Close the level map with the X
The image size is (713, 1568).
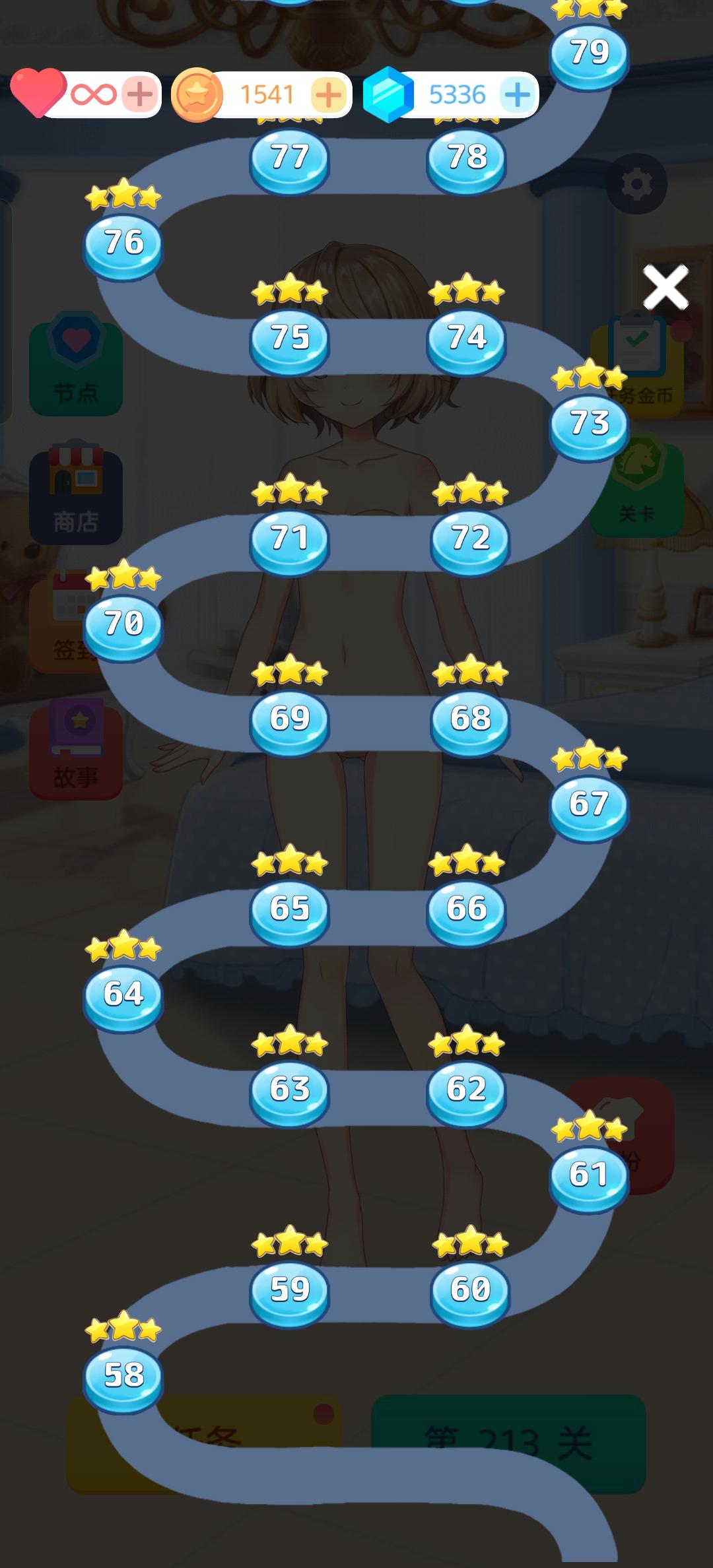666,286
